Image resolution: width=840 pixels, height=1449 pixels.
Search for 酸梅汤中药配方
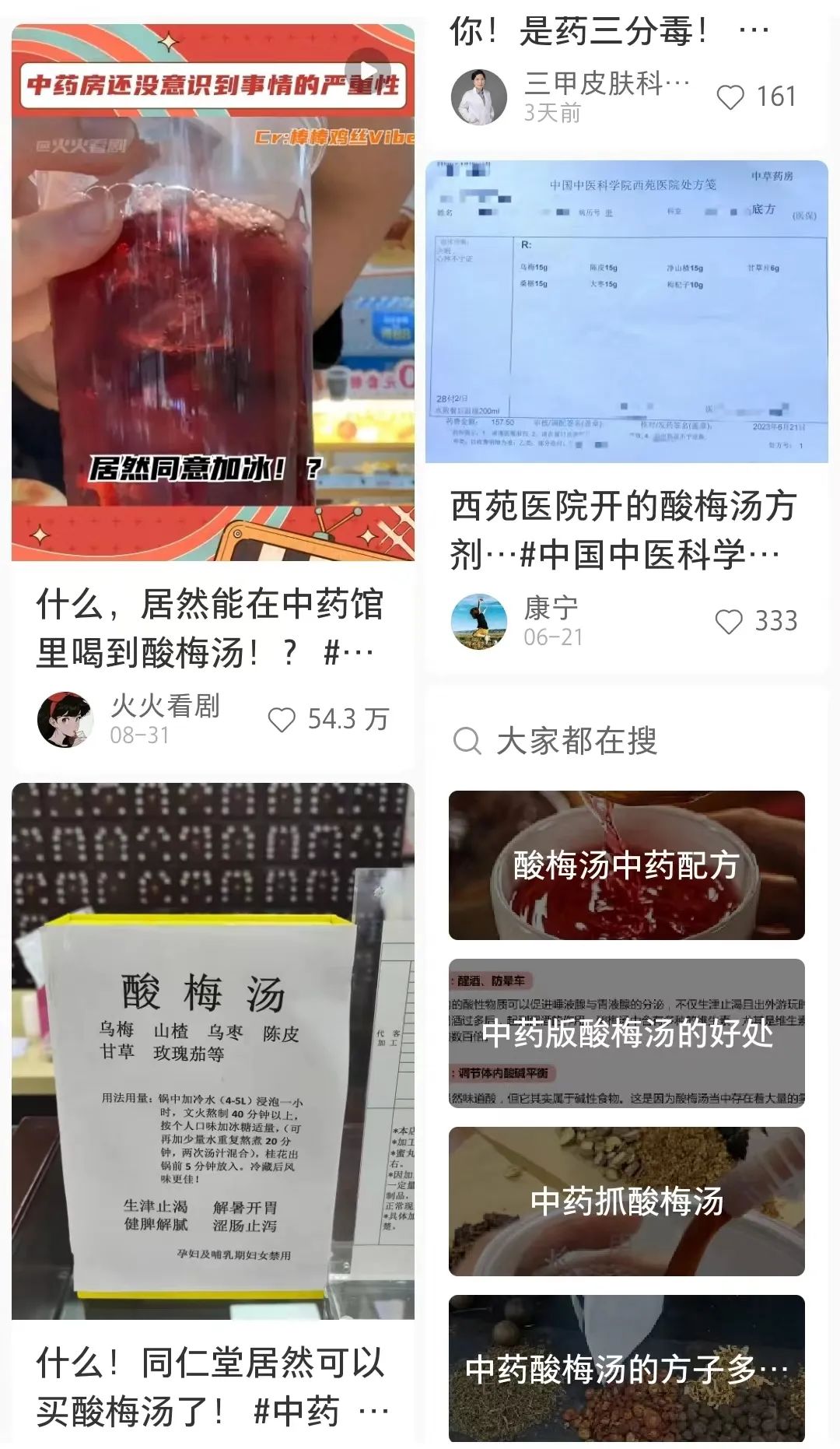626,865
